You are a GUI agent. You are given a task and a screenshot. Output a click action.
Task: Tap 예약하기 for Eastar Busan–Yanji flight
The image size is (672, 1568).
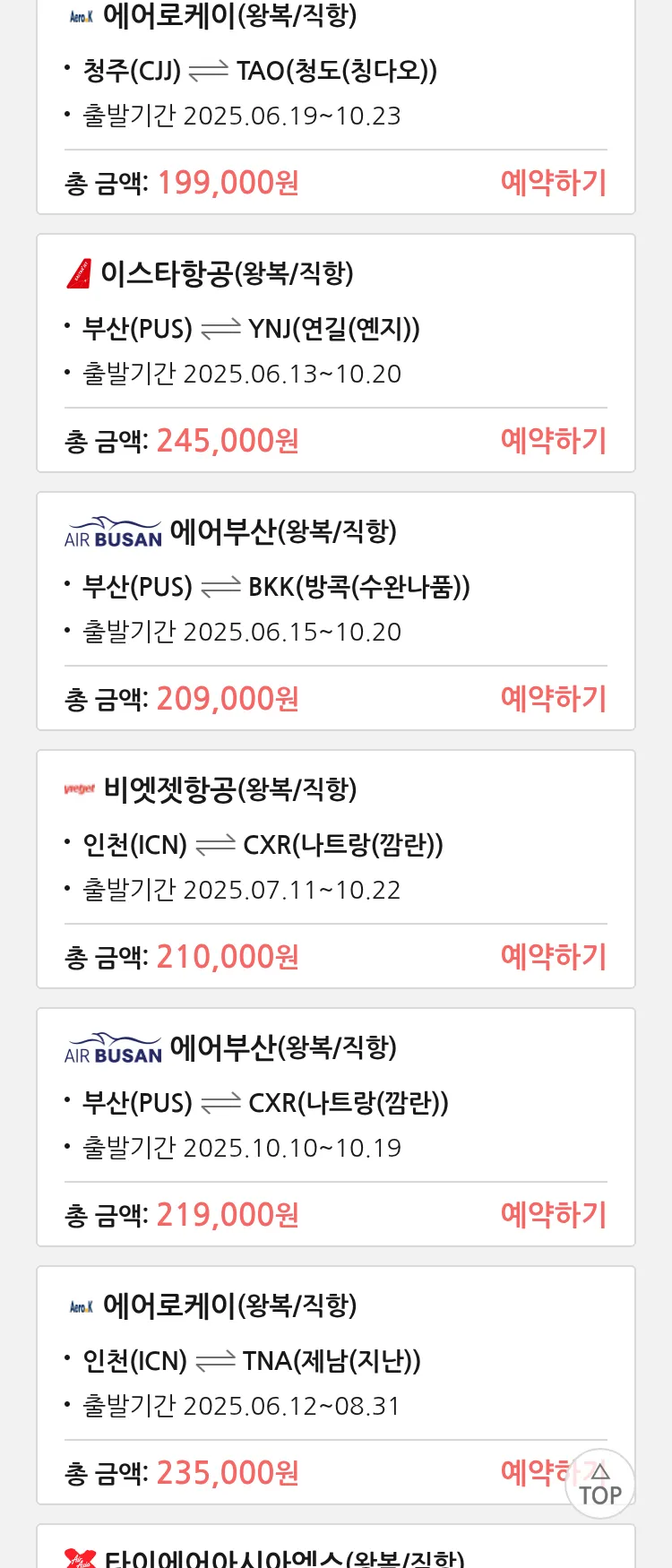pos(553,441)
